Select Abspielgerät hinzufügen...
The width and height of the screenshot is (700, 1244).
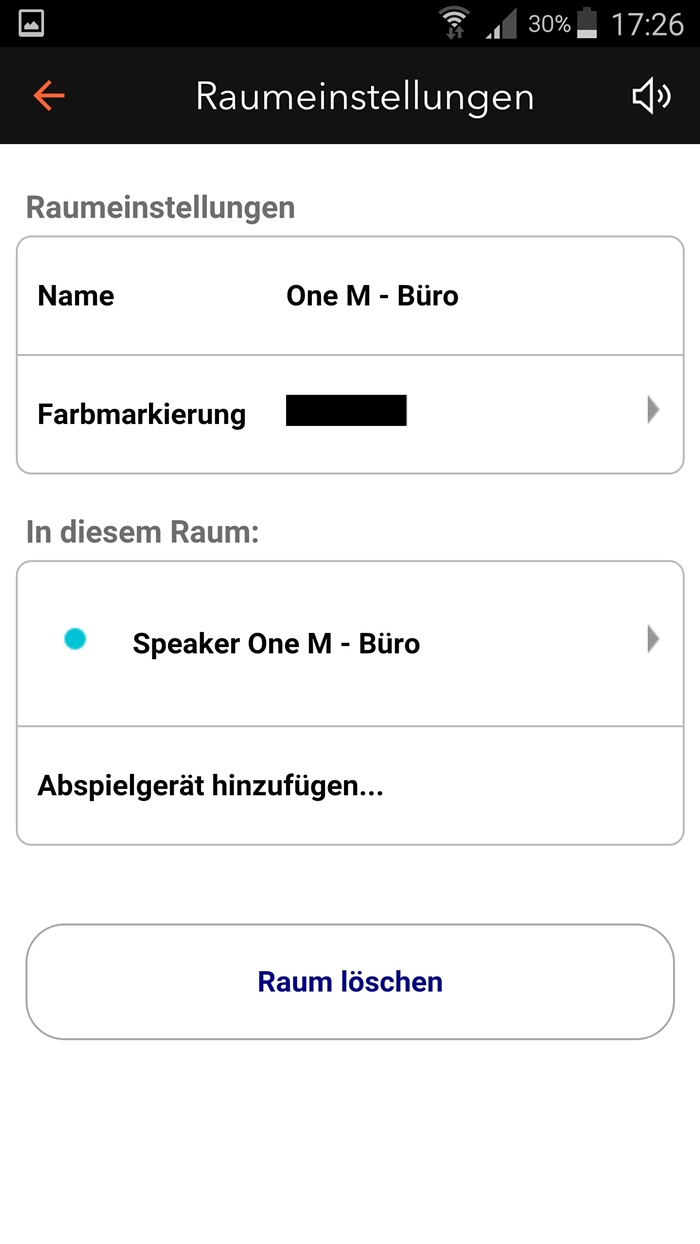tap(350, 786)
